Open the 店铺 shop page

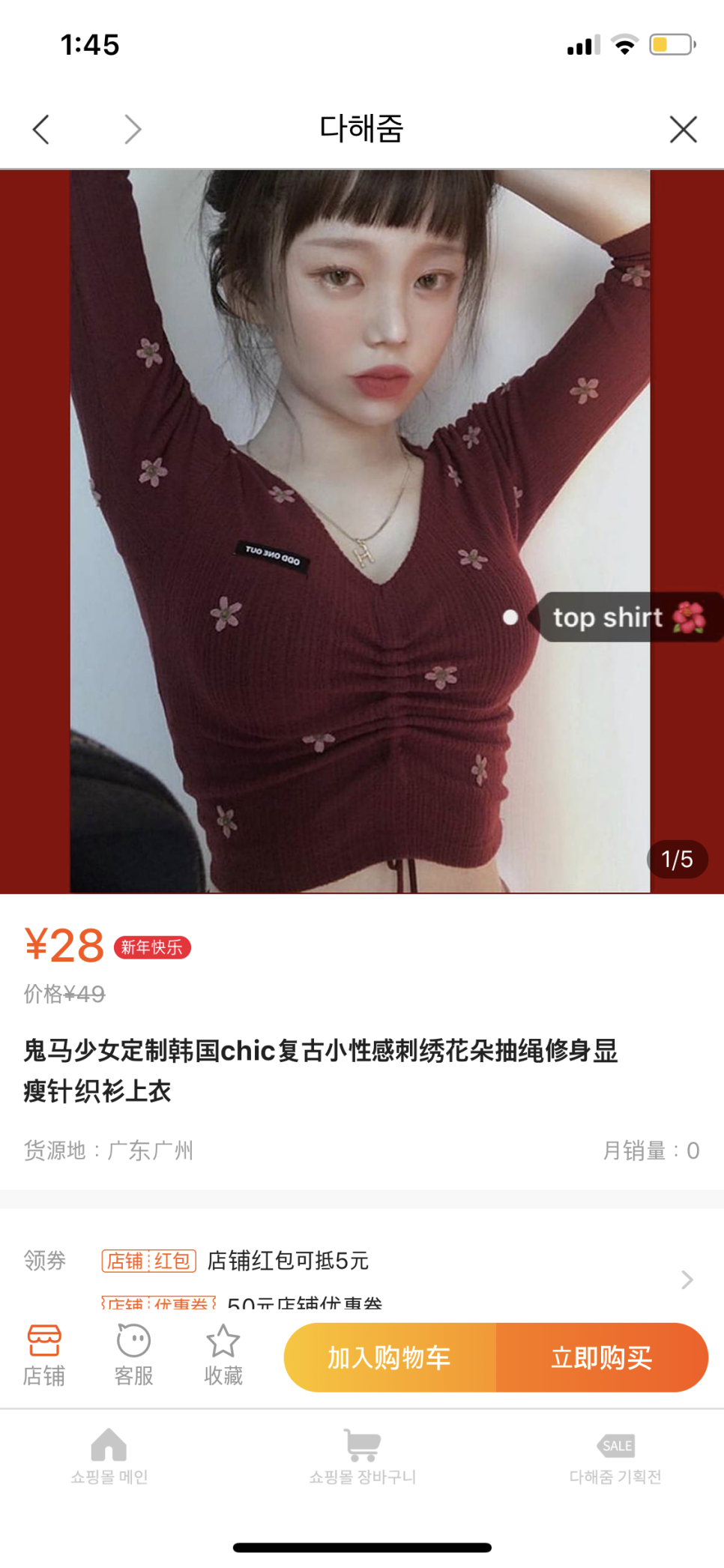point(44,1356)
